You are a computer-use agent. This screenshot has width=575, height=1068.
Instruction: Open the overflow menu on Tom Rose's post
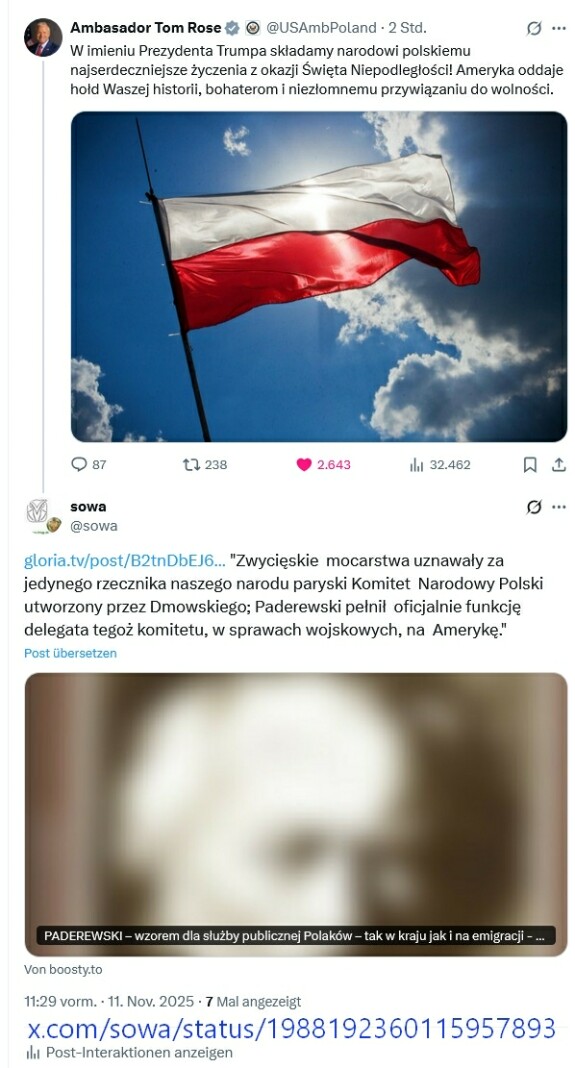tap(559, 29)
